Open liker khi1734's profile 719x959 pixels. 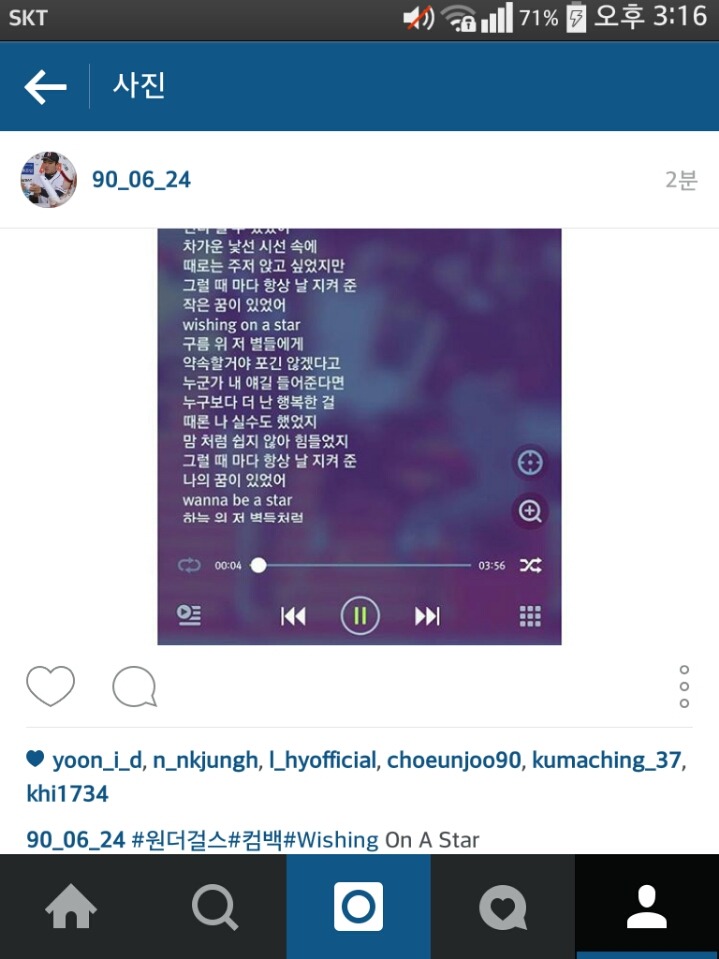(67, 794)
